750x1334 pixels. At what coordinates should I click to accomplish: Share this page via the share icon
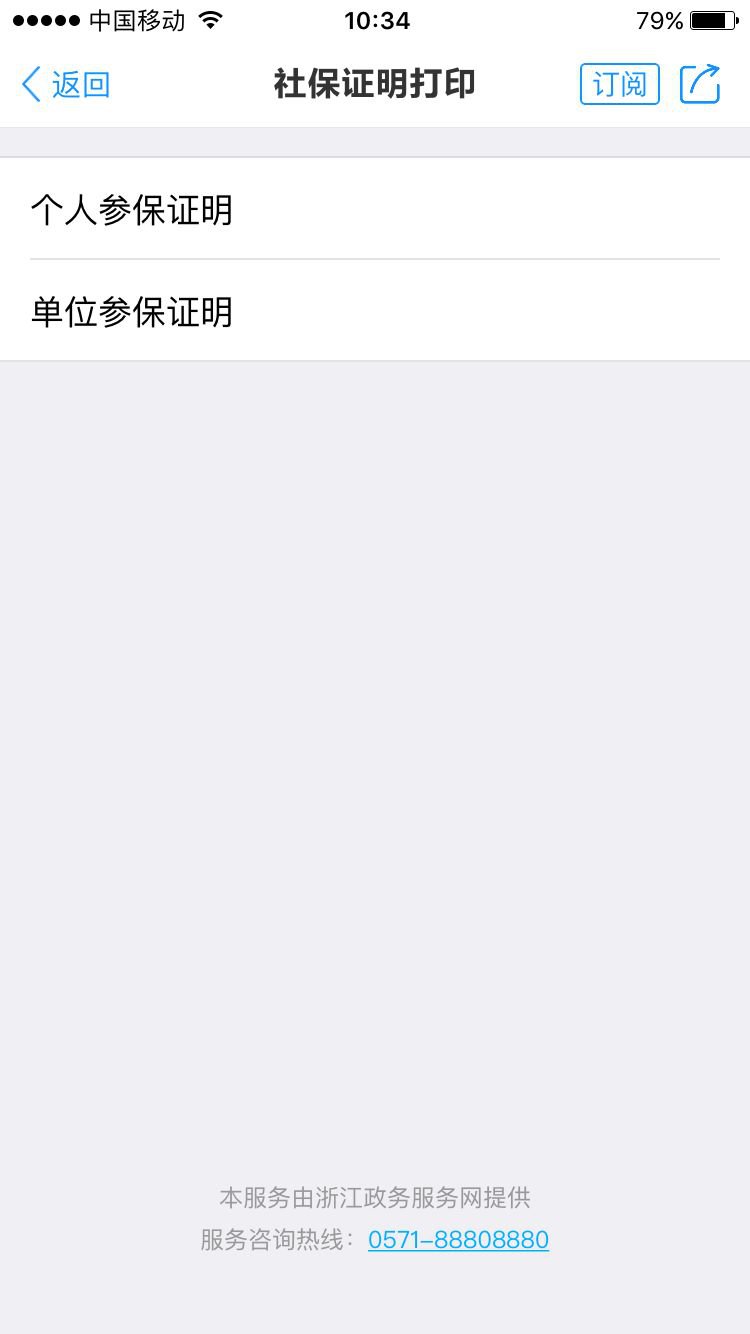(700, 84)
